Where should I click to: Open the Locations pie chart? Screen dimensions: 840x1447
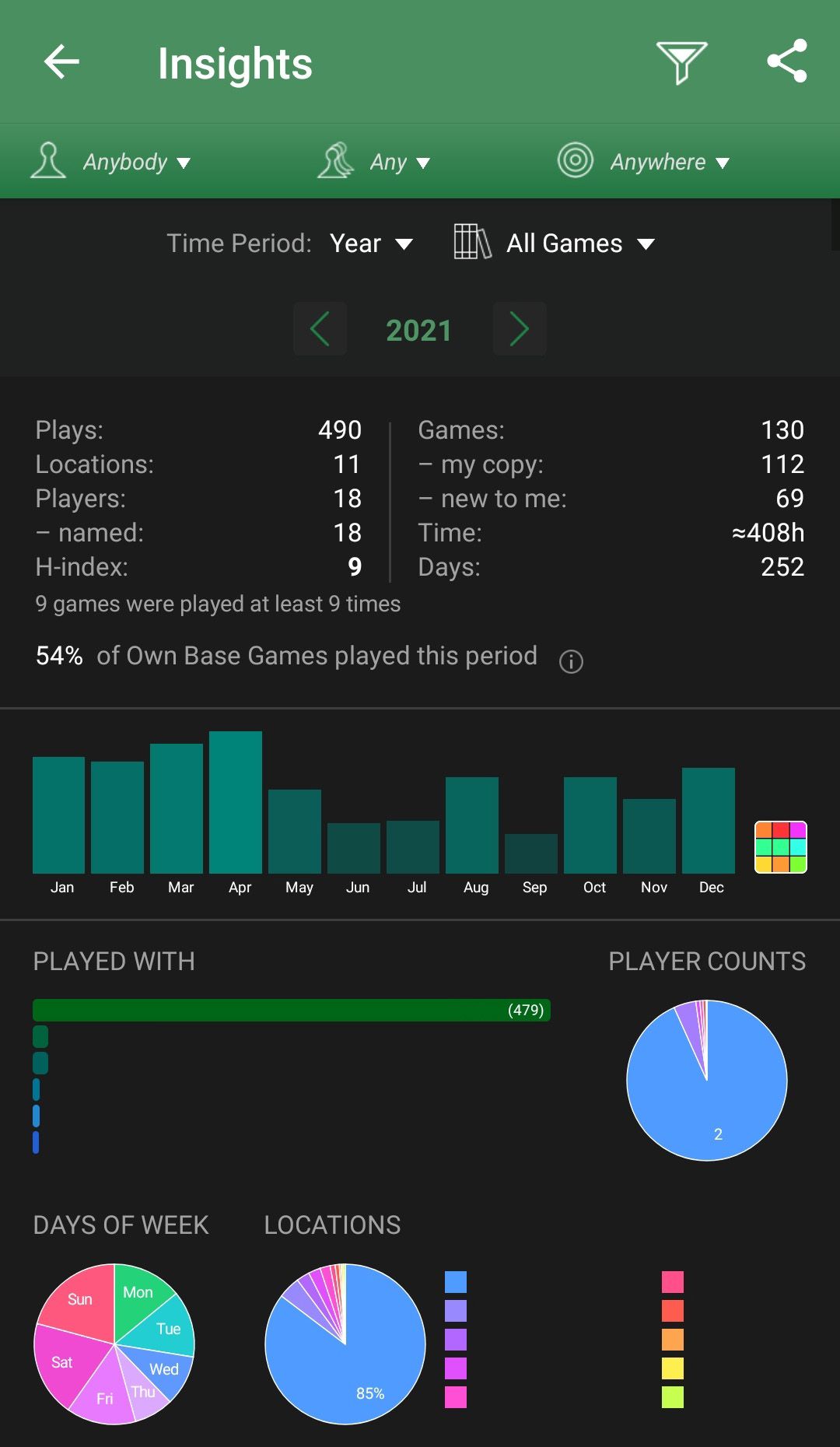coord(345,1344)
